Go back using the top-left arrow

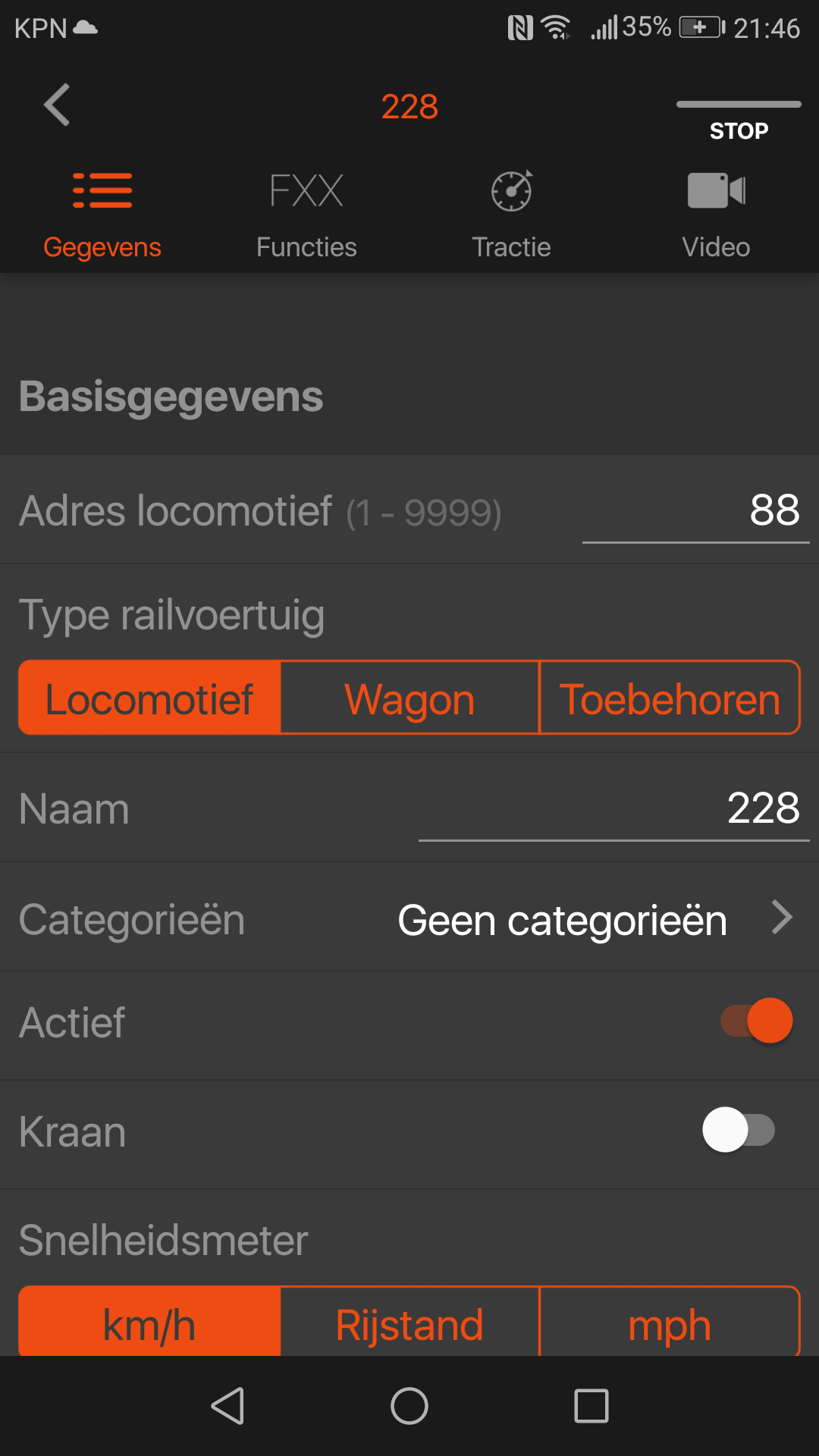point(58,105)
